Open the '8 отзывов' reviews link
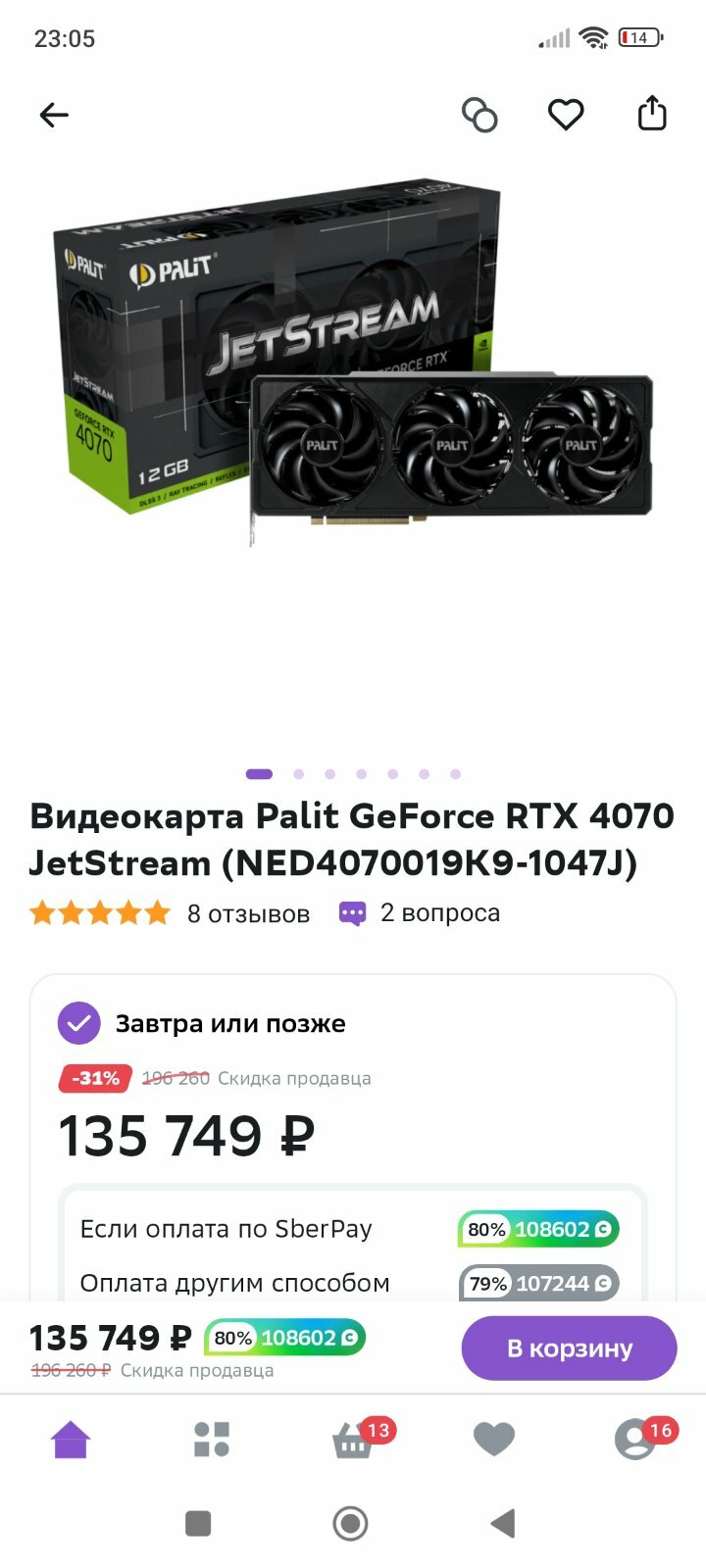Viewport: 706px width, 1568px height. pos(247,913)
